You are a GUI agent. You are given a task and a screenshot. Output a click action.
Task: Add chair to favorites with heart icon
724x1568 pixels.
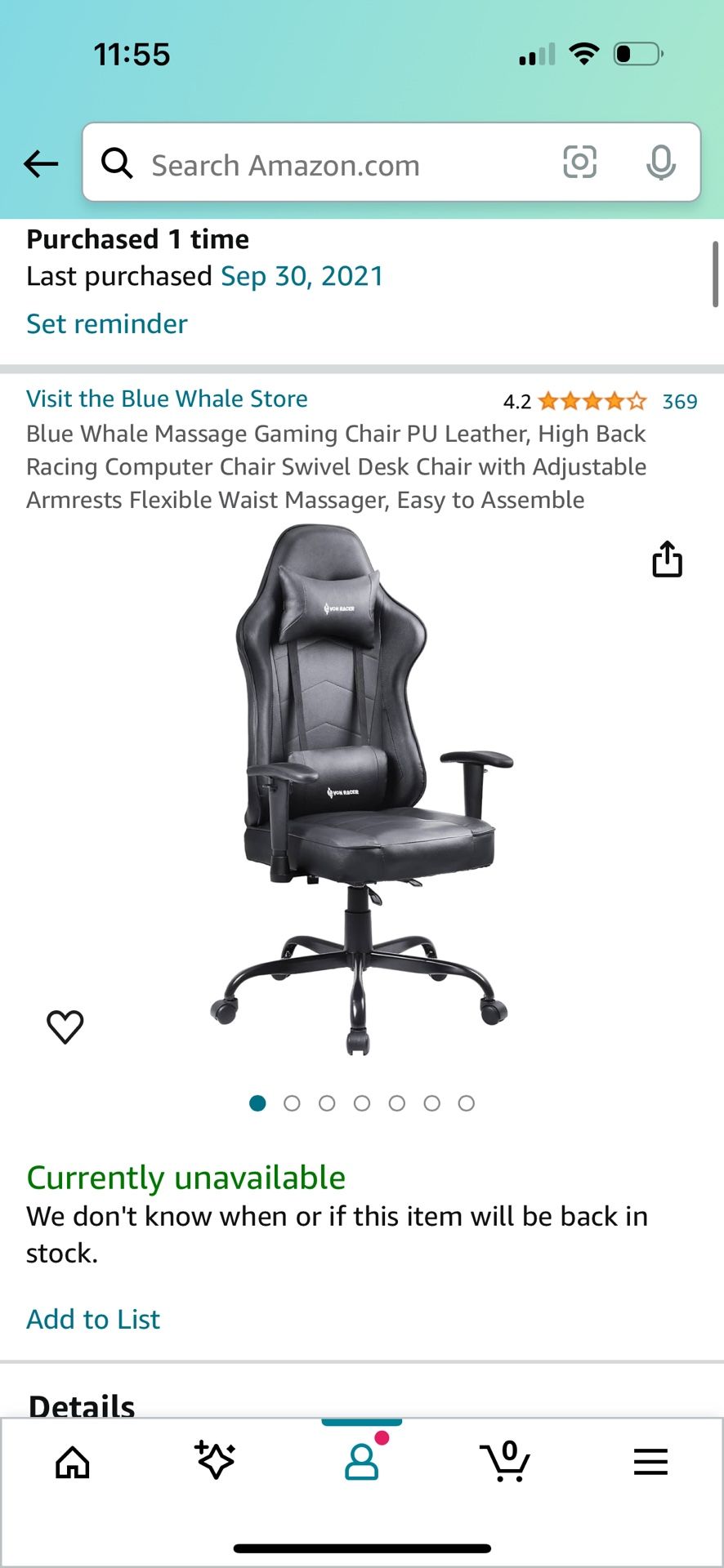(65, 1027)
